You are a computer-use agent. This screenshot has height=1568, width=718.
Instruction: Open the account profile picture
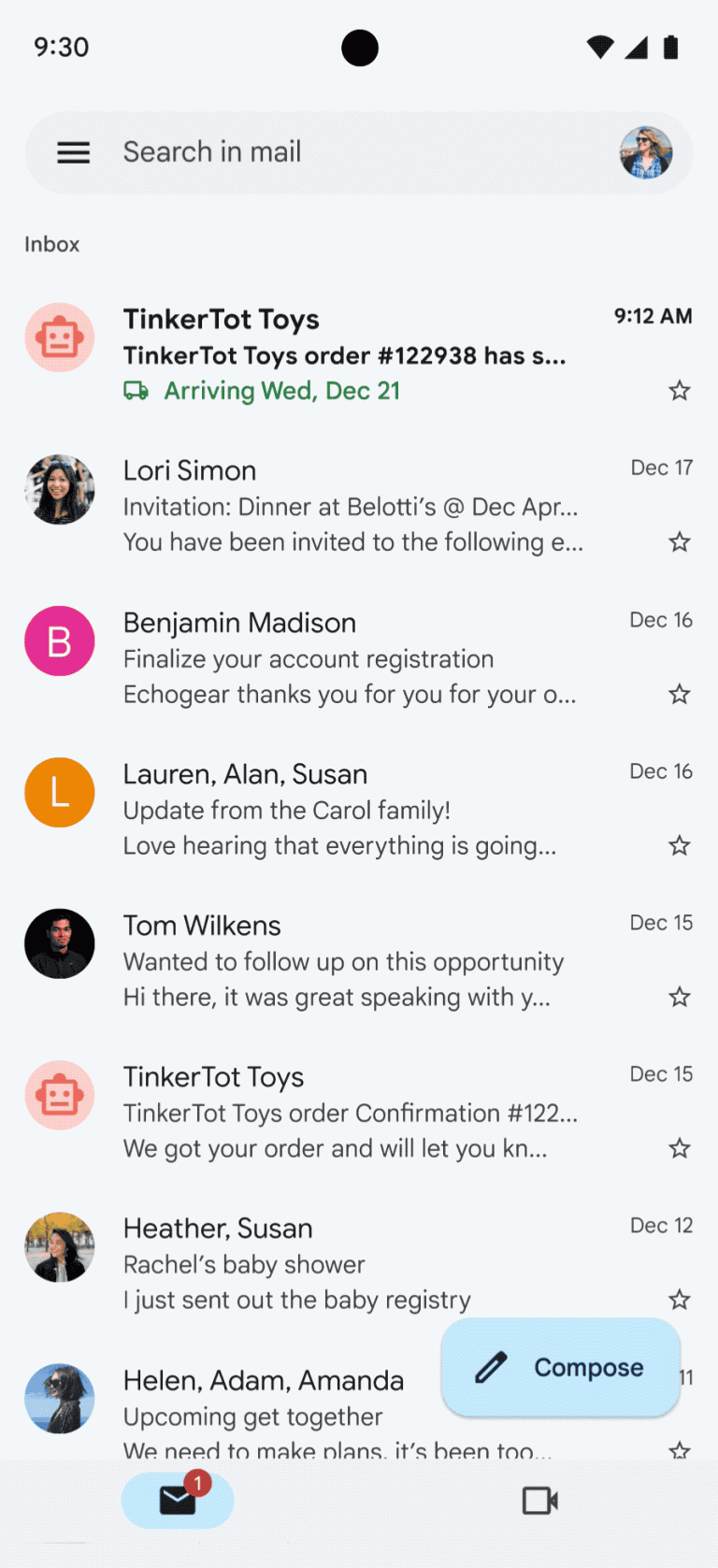coord(646,152)
